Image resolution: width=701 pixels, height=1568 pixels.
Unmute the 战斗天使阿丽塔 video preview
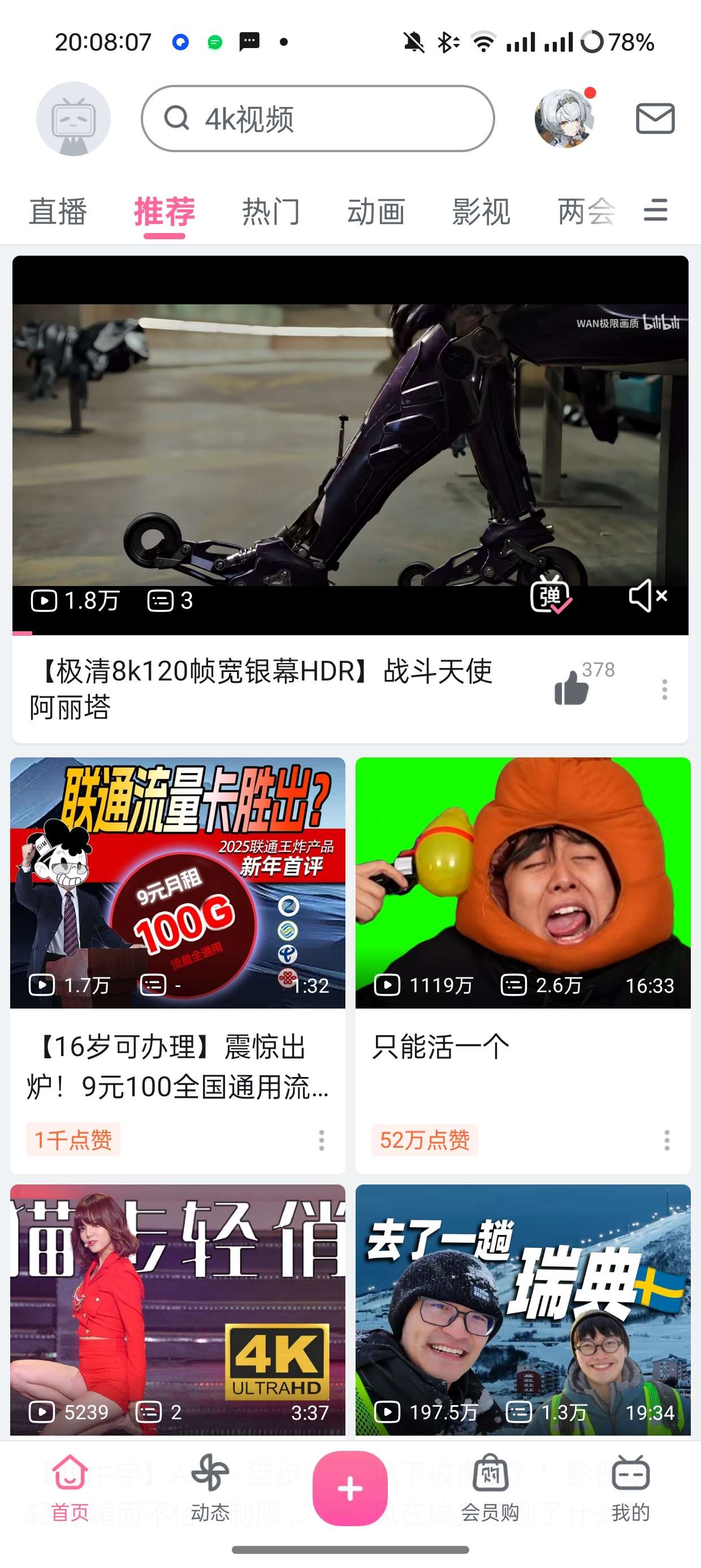[647, 596]
